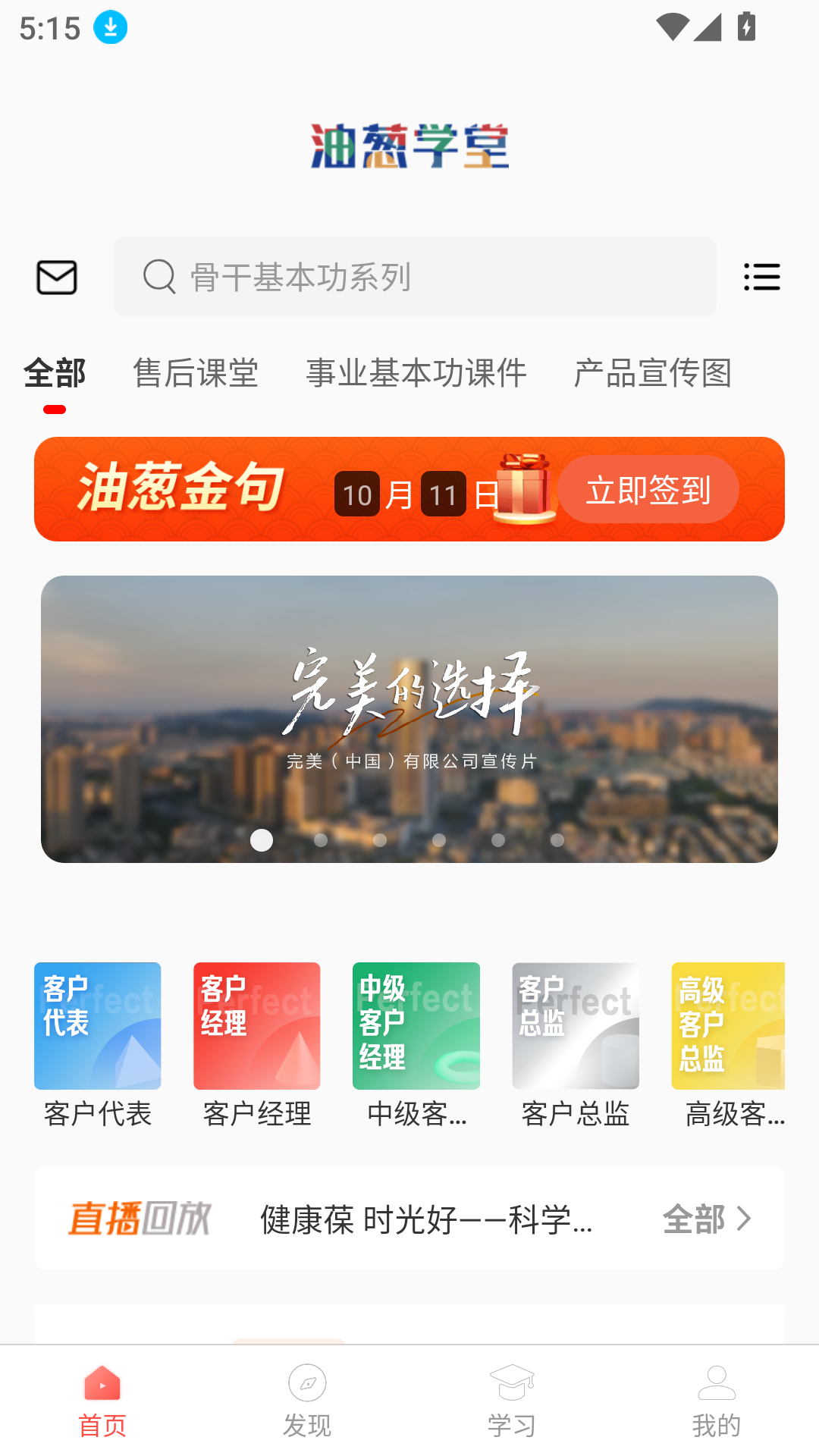Open the list view icon beside search
Screen dimensions: 819x1456
click(x=762, y=277)
